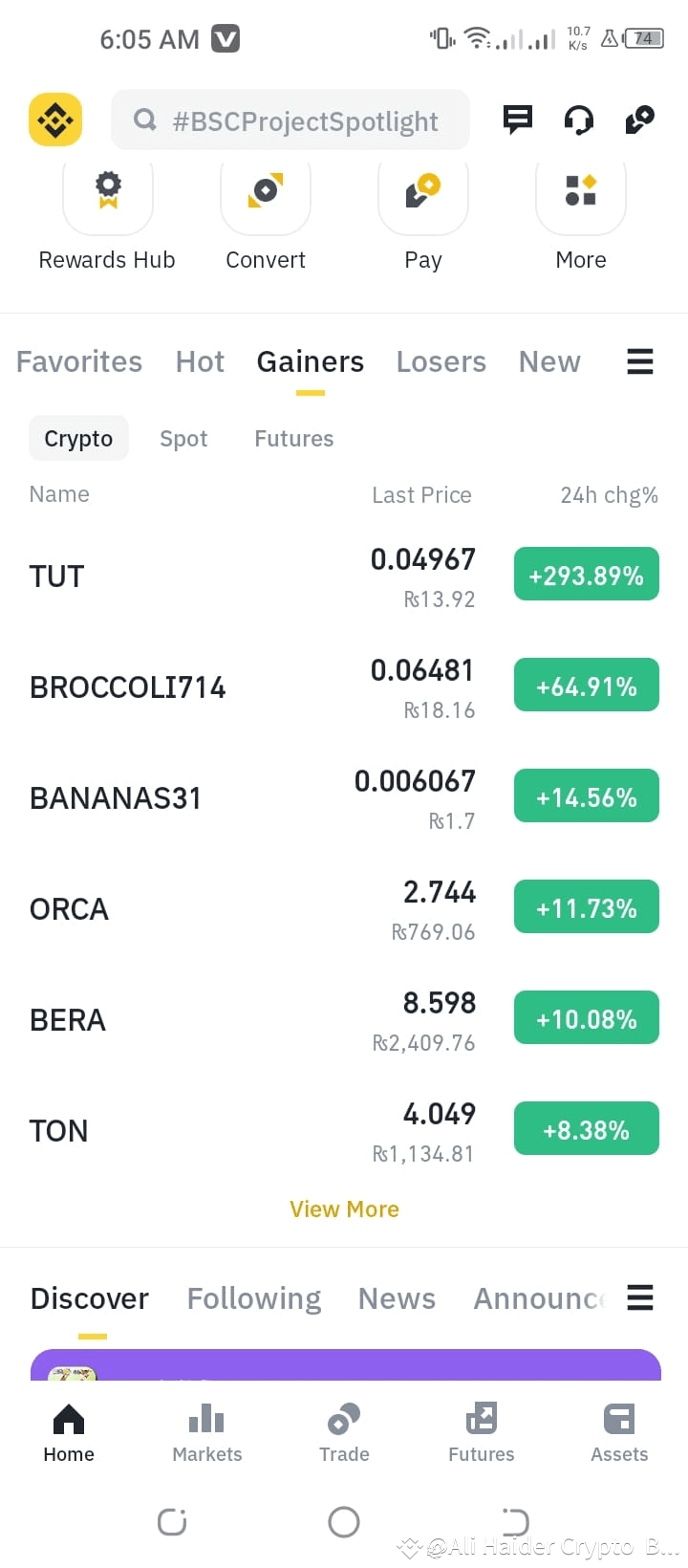Tap View More to see more gainers
The height and width of the screenshot is (1568, 688).
tap(344, 1209)
